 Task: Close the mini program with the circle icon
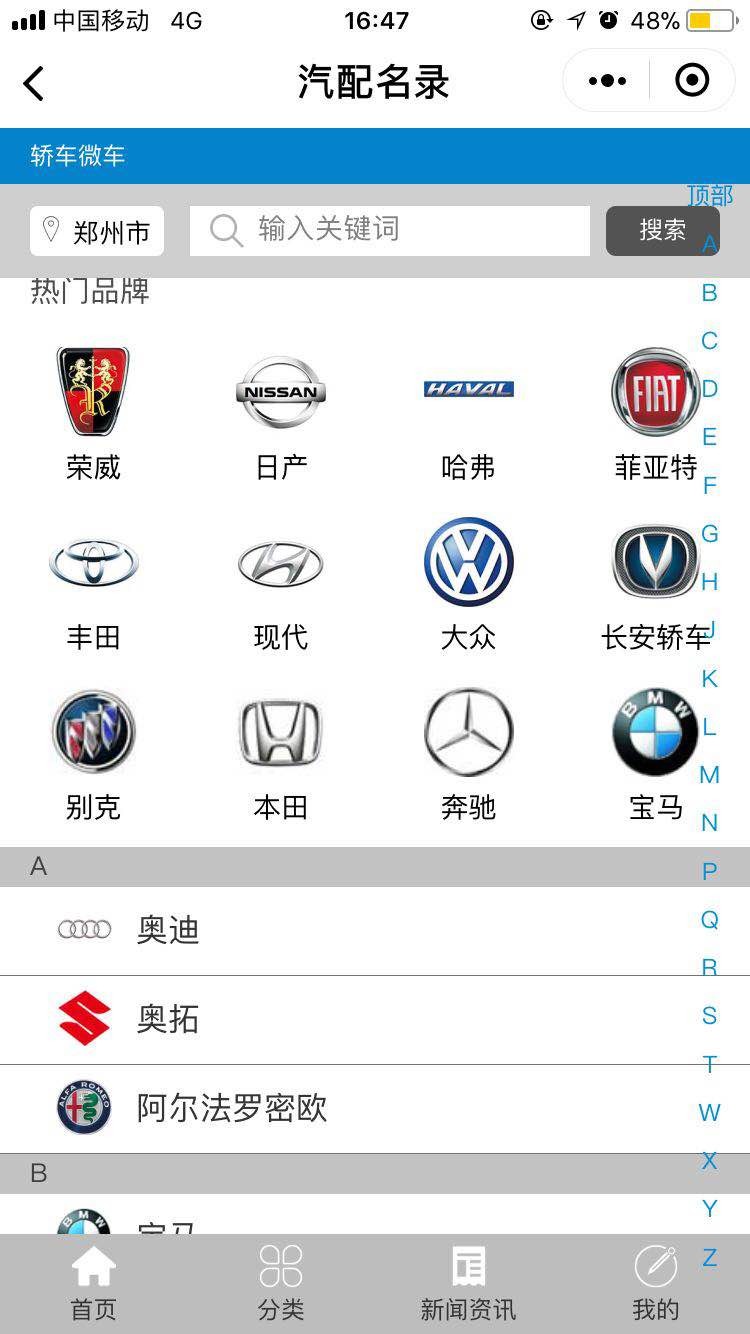pyautogui.click(x=692, y=81)
